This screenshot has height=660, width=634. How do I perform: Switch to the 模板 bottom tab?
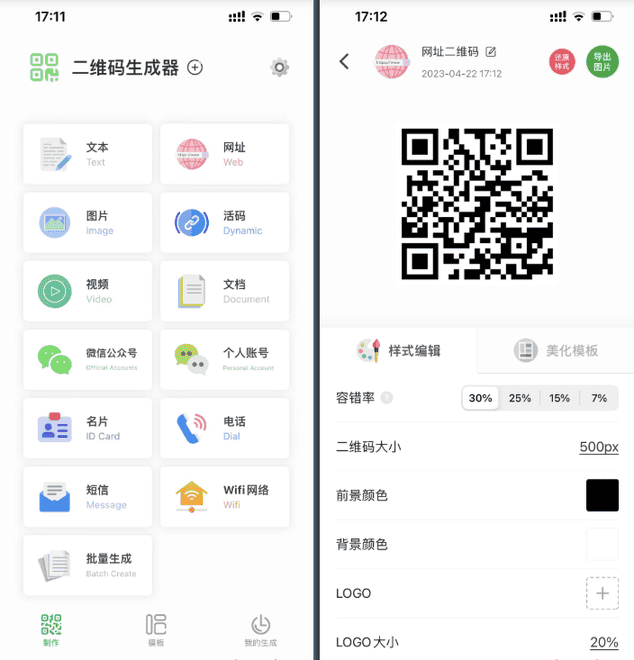156,630
